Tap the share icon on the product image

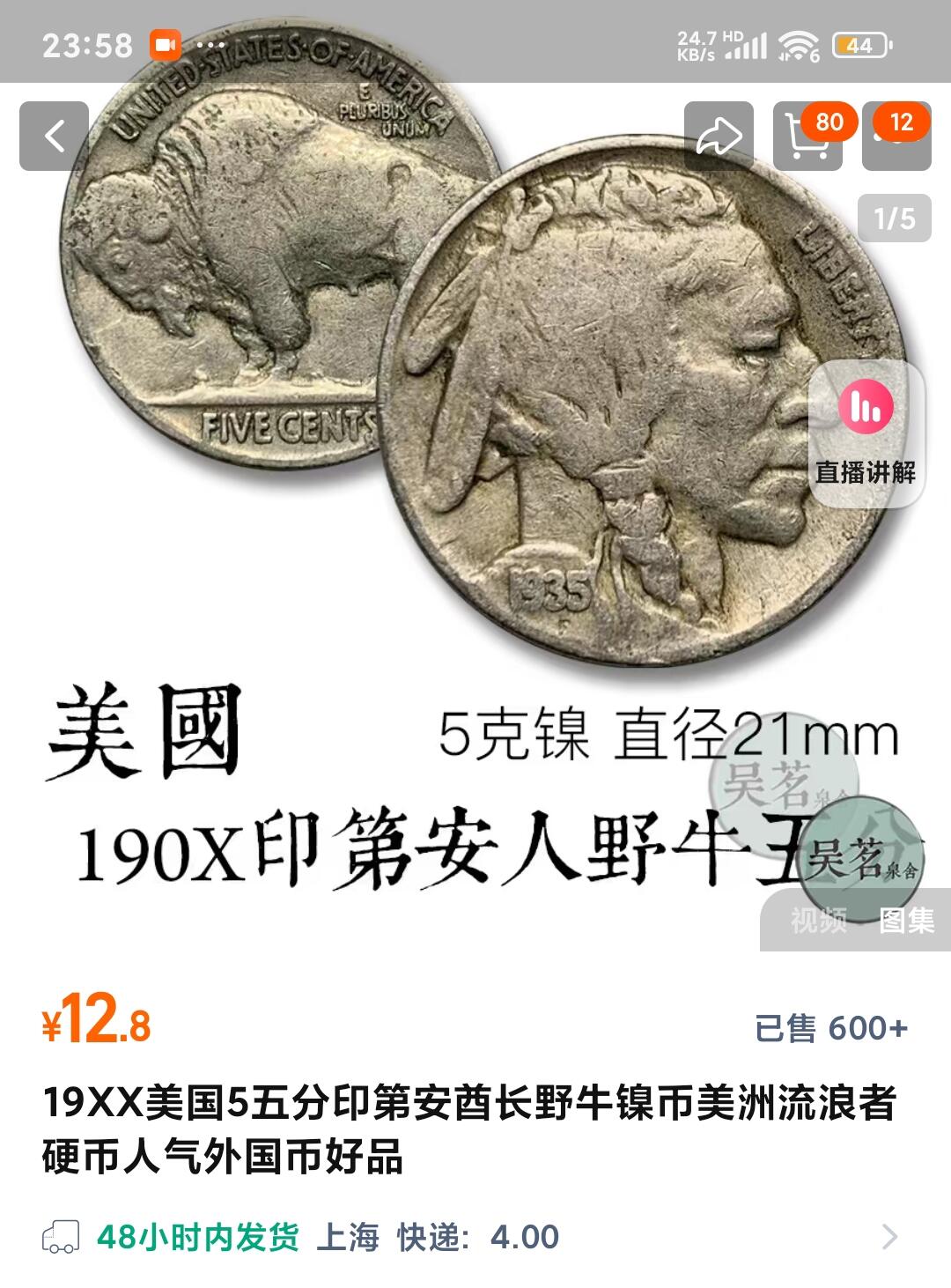click(718, 134)
